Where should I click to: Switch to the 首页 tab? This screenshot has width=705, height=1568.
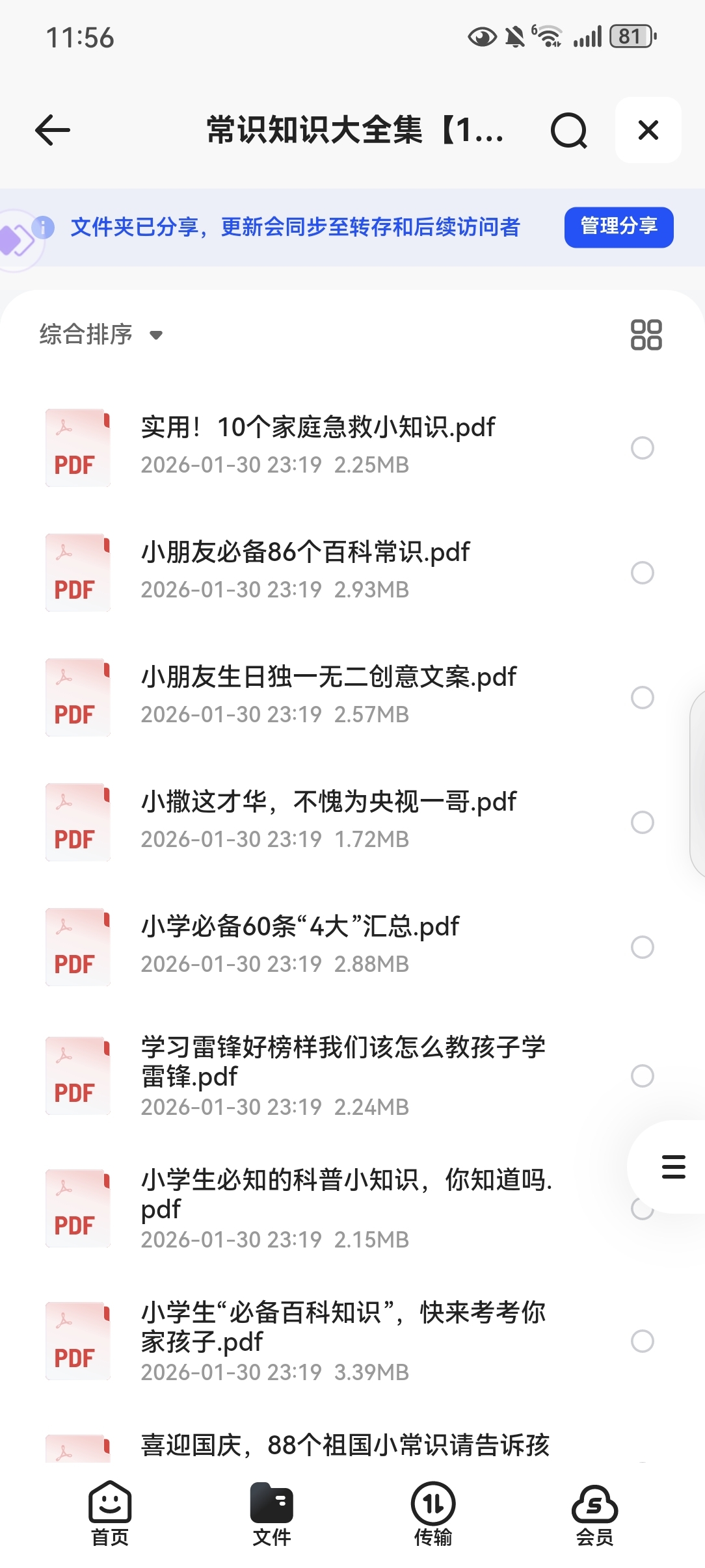pos(110,1513)
